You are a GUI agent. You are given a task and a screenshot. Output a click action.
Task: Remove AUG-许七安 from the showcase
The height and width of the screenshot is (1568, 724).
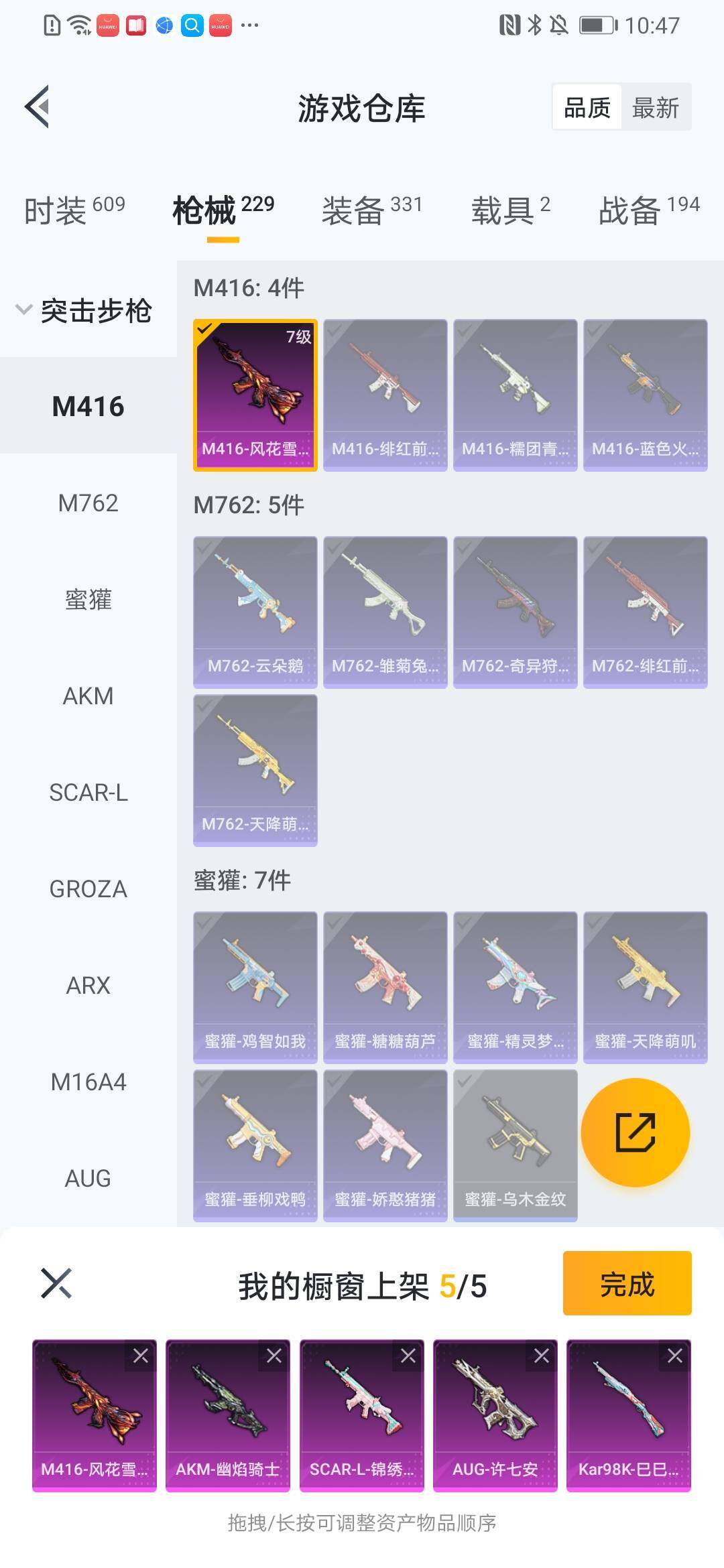pos(542,1356)
